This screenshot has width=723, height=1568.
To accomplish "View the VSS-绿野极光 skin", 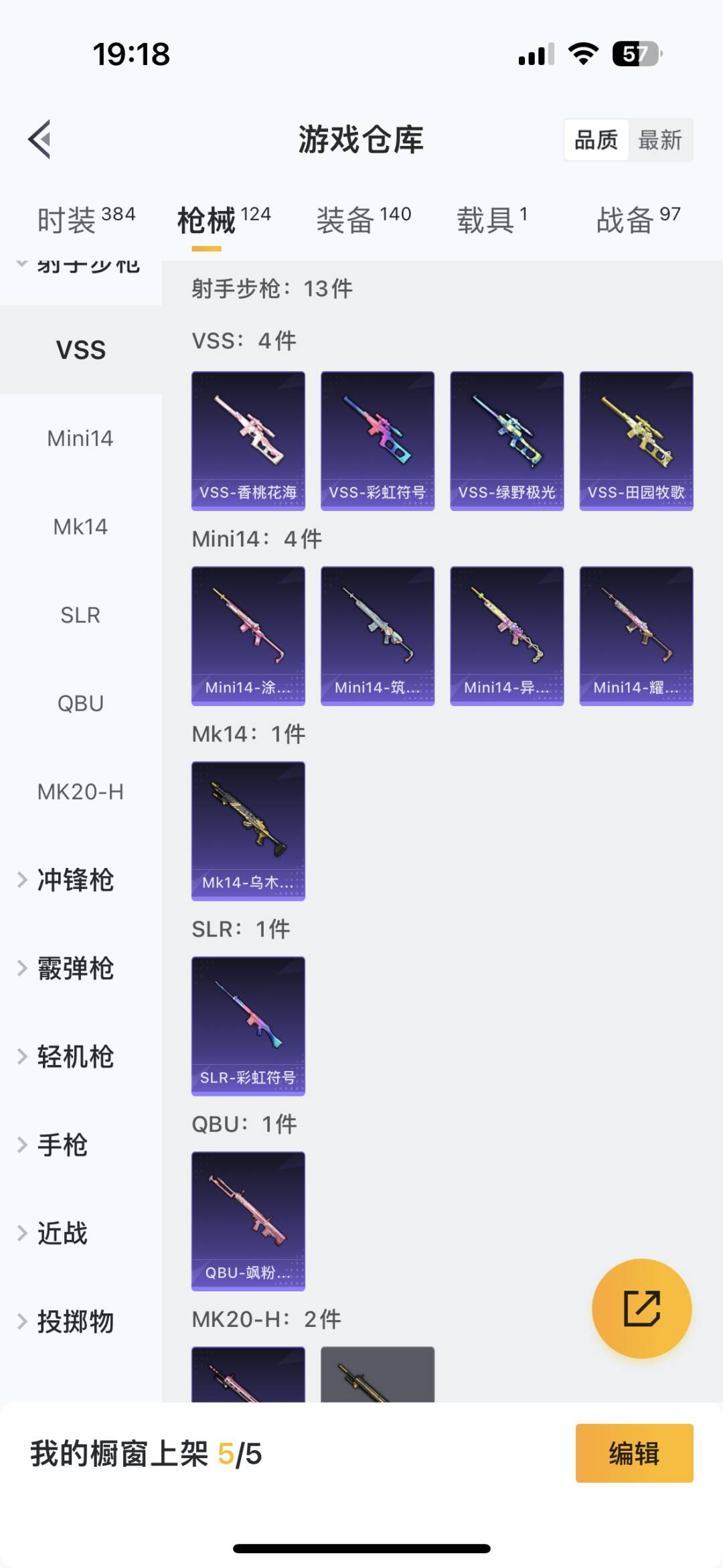I will (x=507, y=441).
